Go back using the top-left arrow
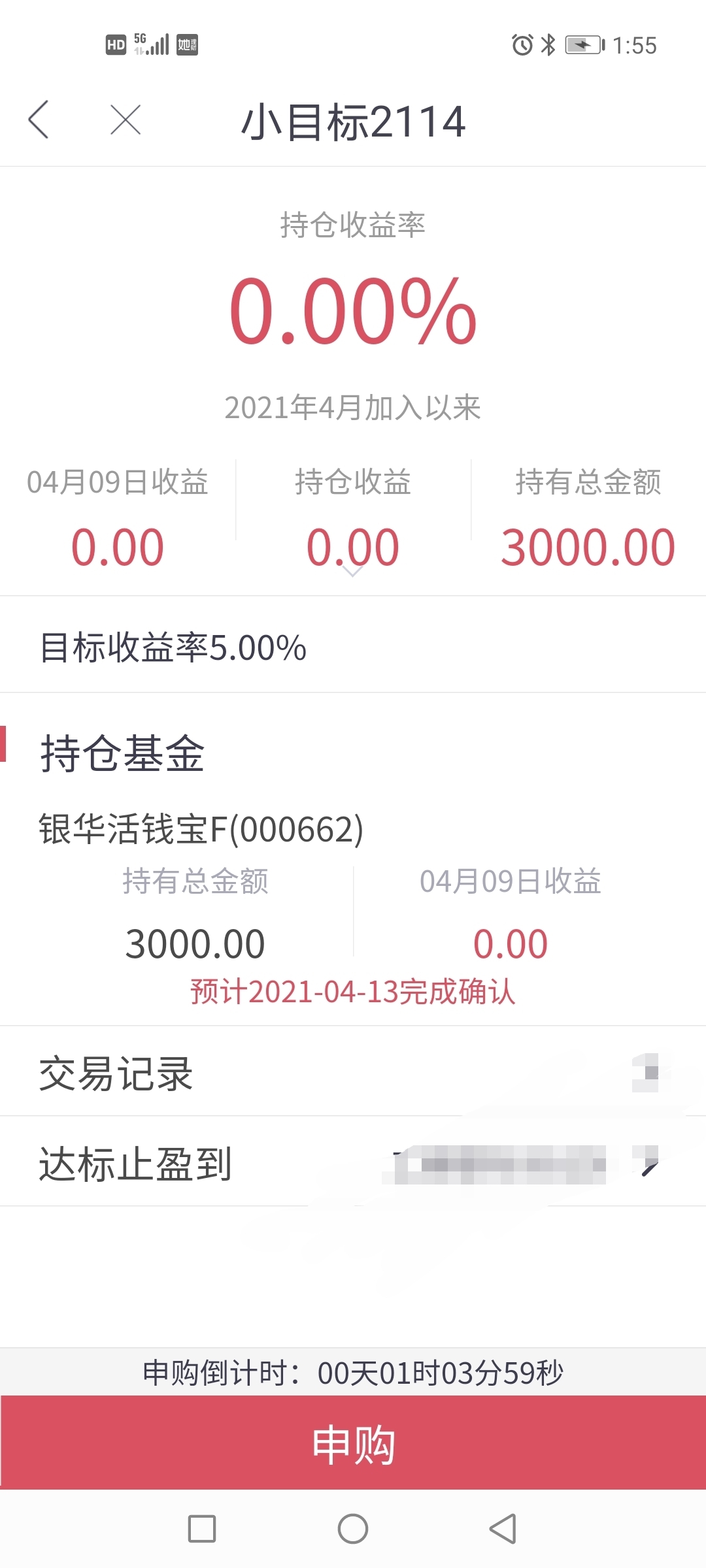The height and width of the screenshot is (1568, 706). 39,120
